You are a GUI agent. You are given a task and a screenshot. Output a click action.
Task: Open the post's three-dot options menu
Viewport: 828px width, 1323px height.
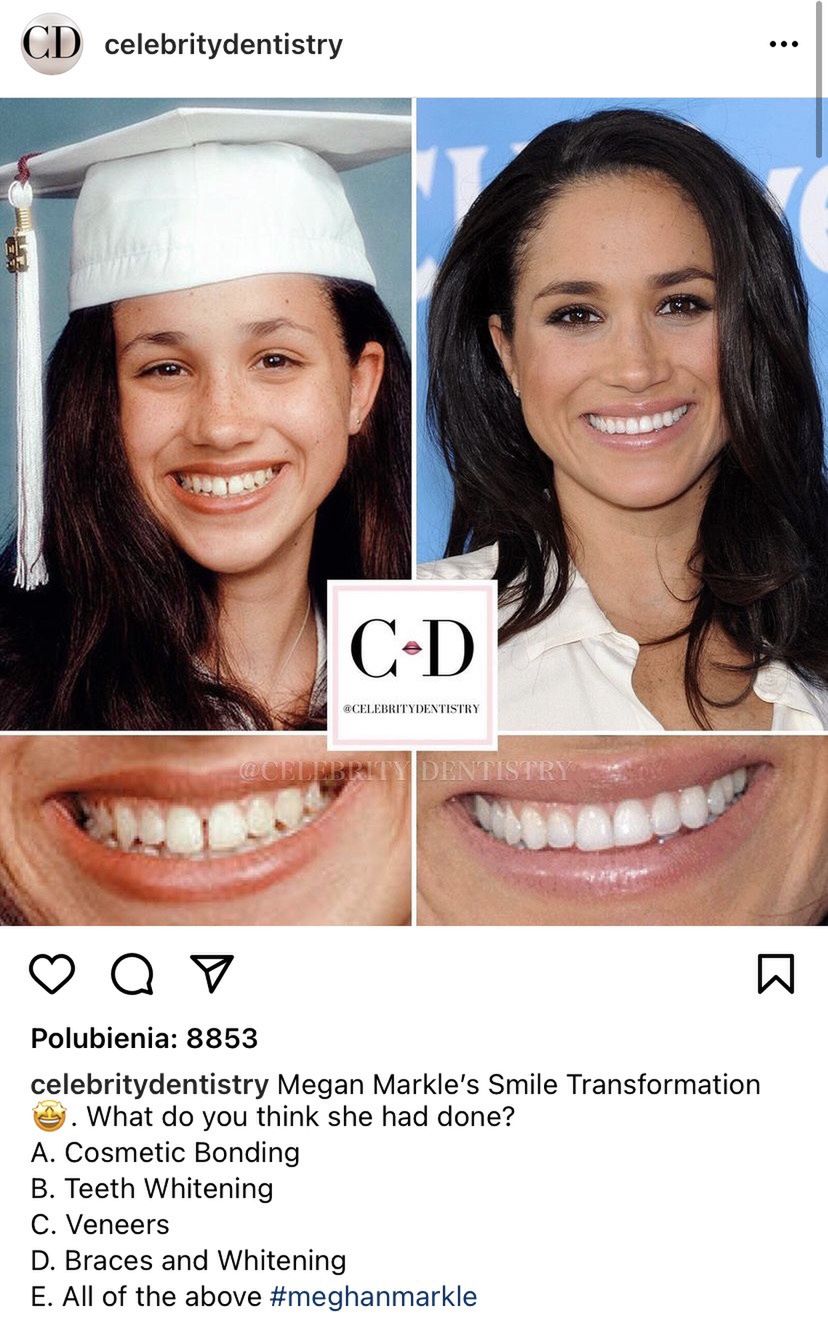click(x=783, y=45)
